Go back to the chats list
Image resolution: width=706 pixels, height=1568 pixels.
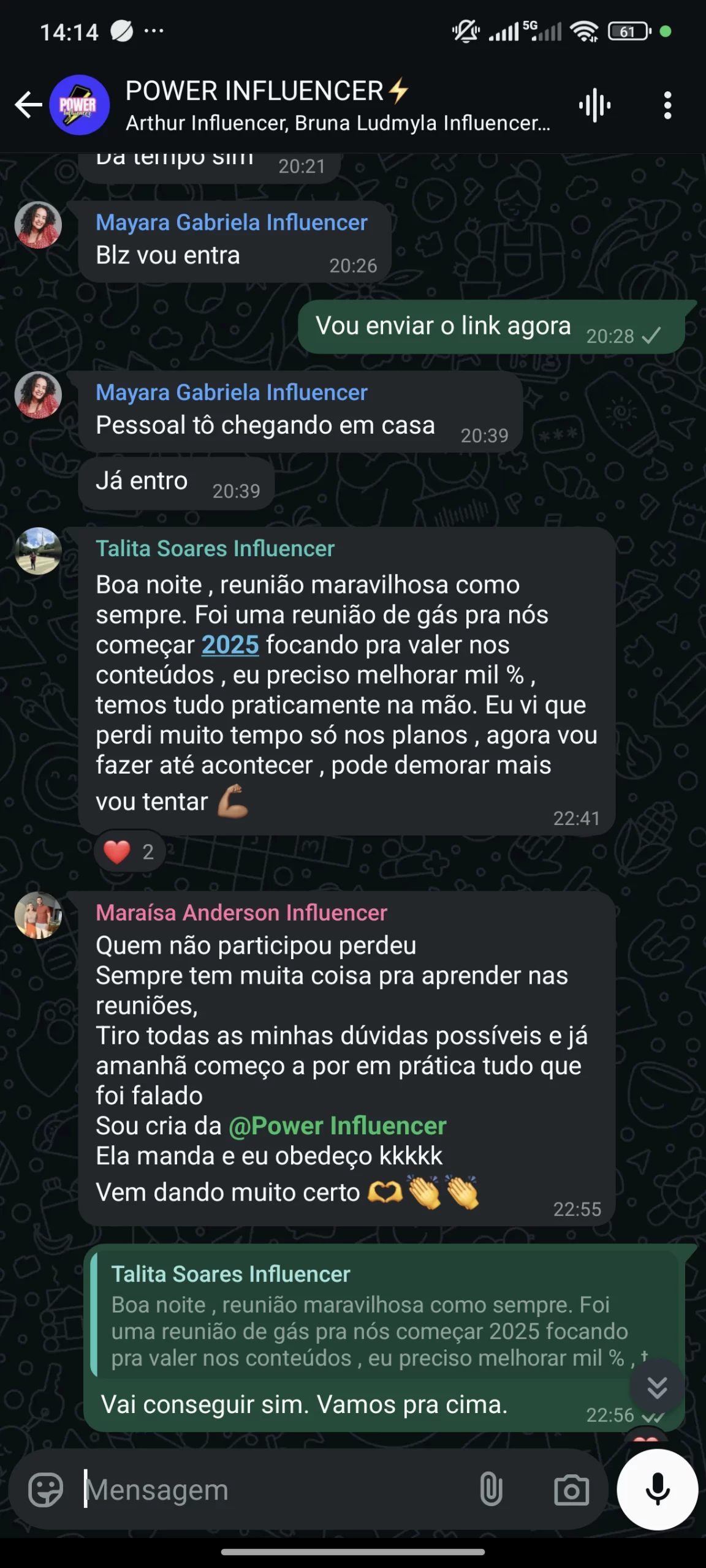28,105
